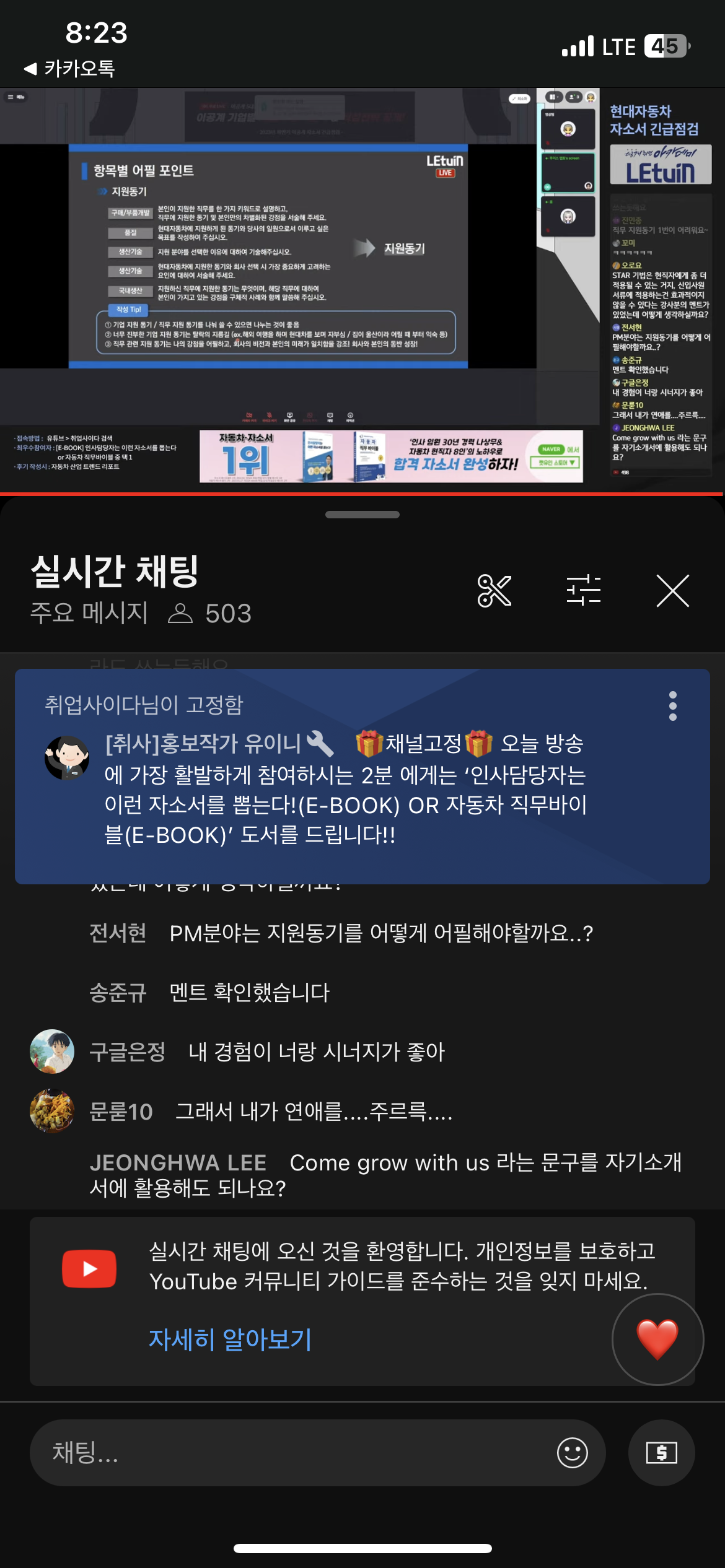Open the pinned message overflow menu
The width and height of the screenshot is (725, 1568).
(x=672, y=706)
